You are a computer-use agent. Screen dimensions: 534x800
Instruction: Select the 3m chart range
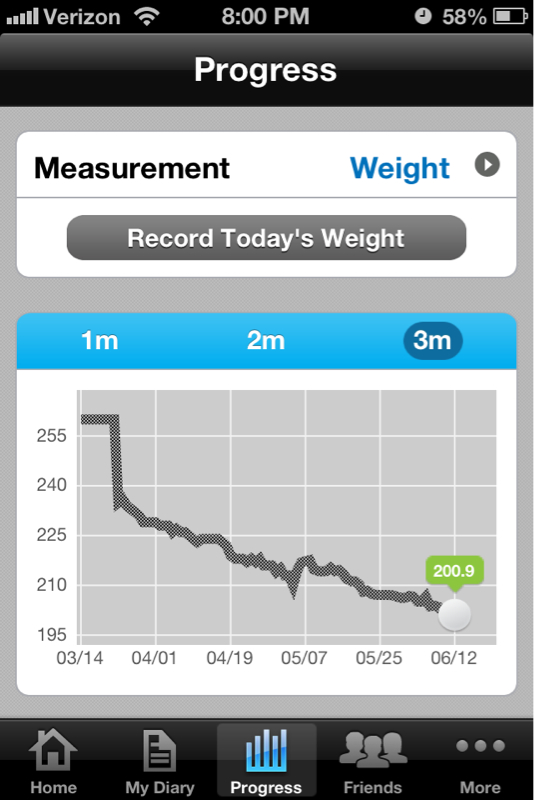point(433,341)
